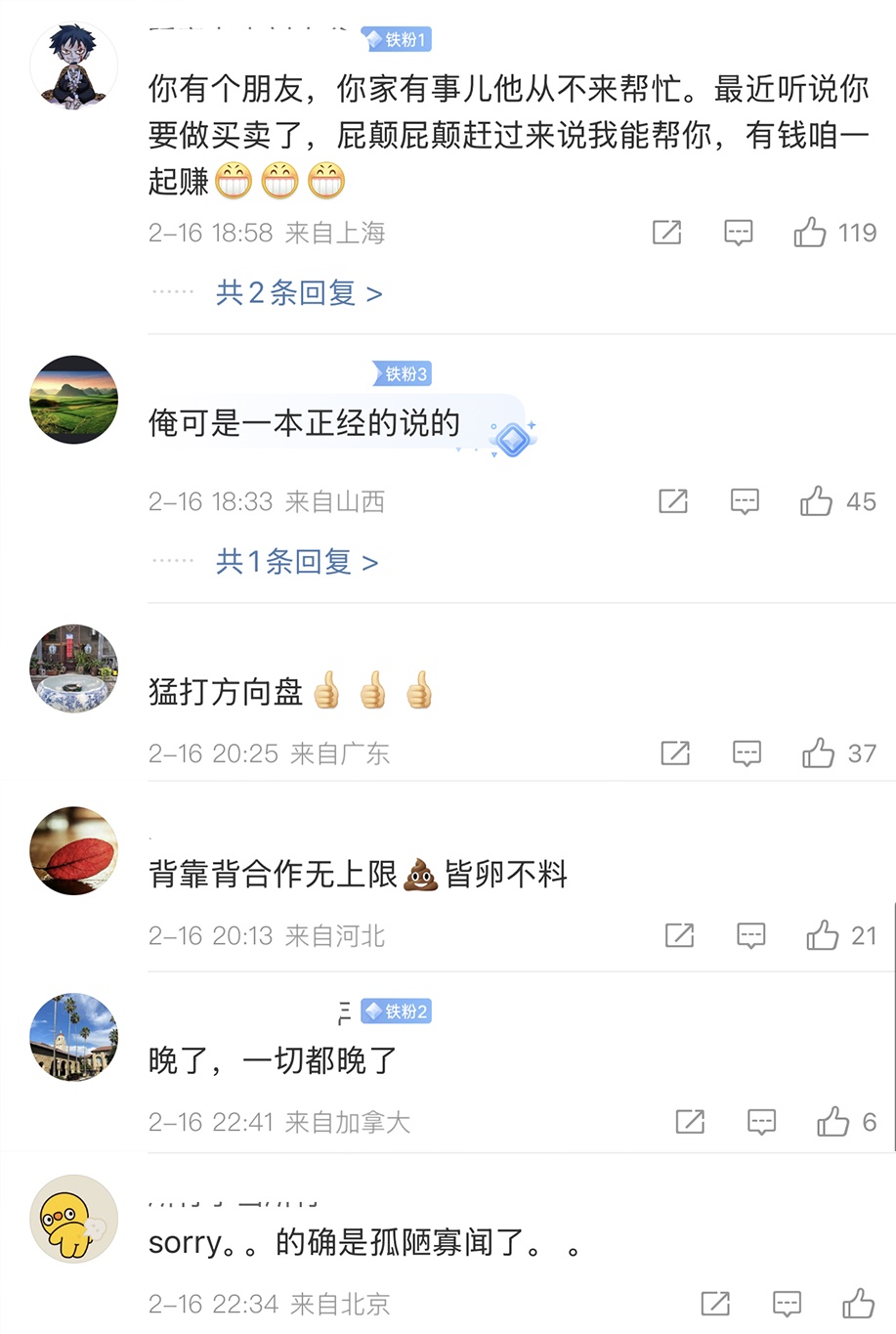The image size is (896, 1334).
Task: Repost the comment from 山西
Action: coord(673,501)
